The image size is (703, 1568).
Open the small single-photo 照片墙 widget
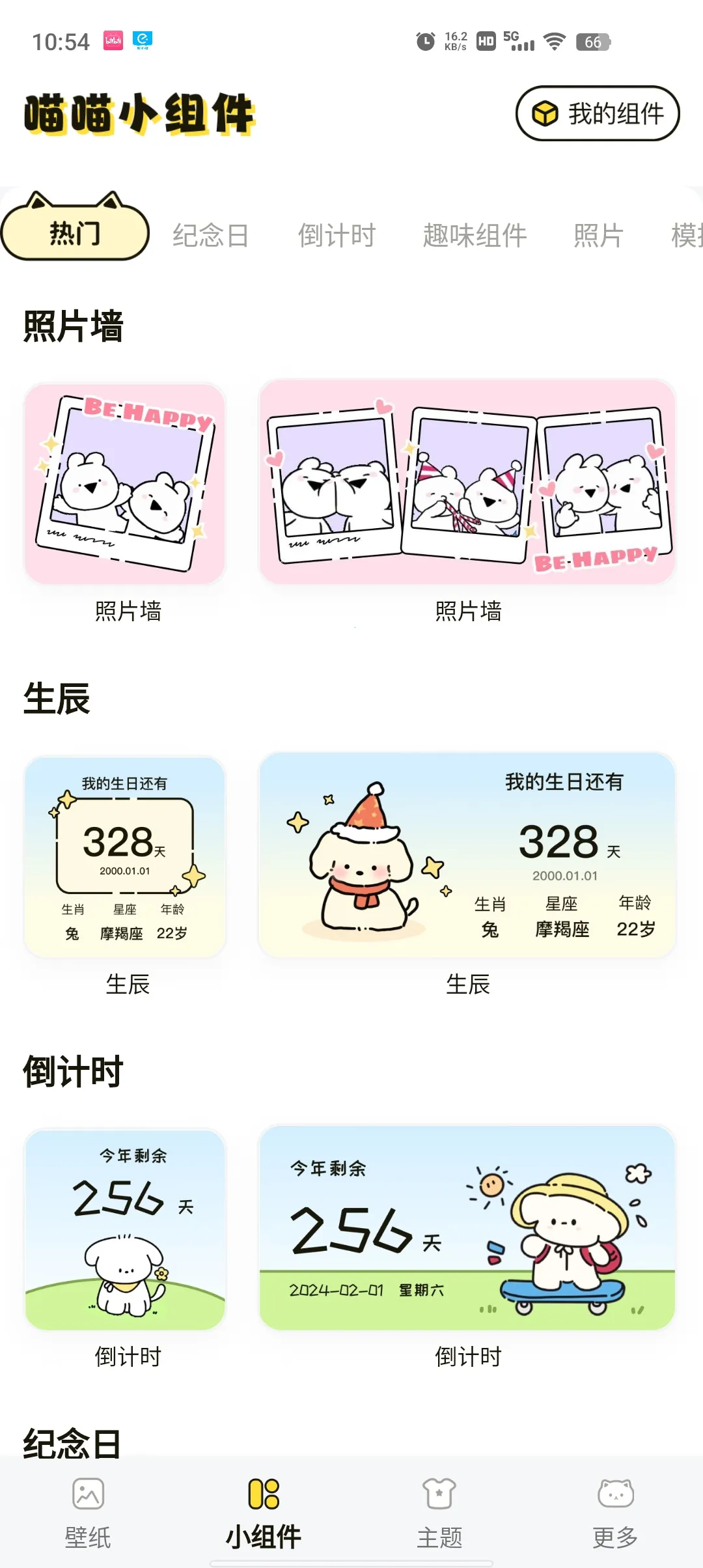[125, 483]
